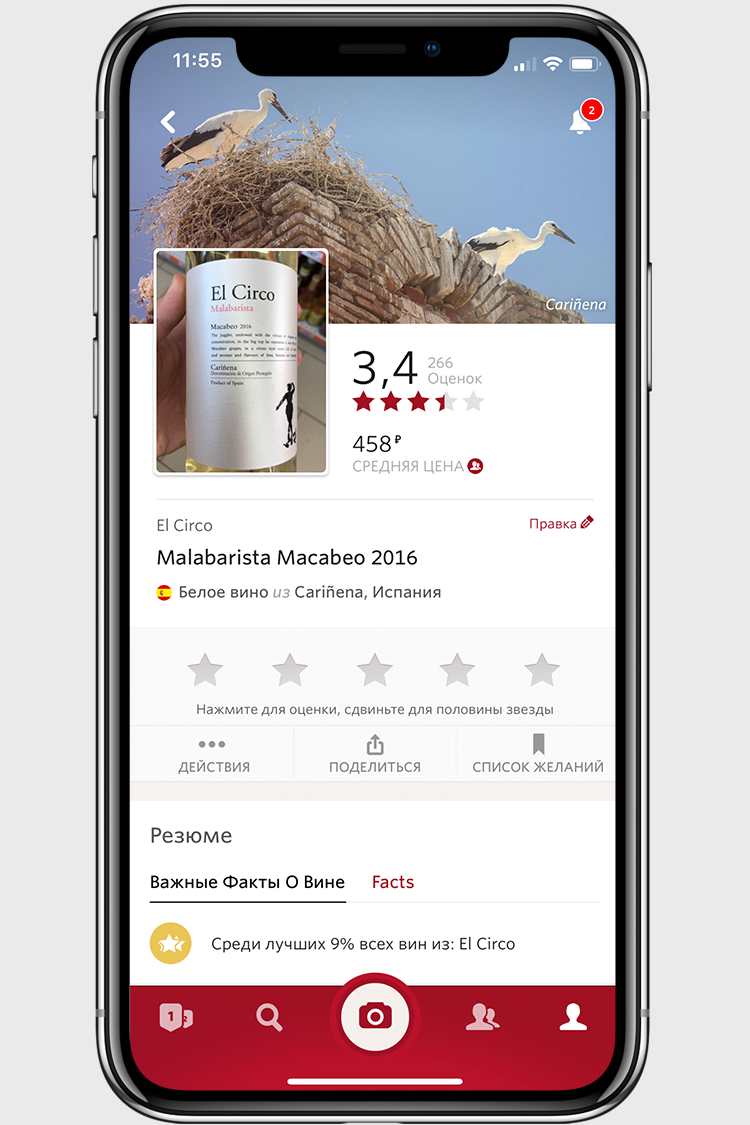Open the friends tab in bottom bar
Image resolution: width=750 pixels, height=1125 pixels.
coord(482,1018)
